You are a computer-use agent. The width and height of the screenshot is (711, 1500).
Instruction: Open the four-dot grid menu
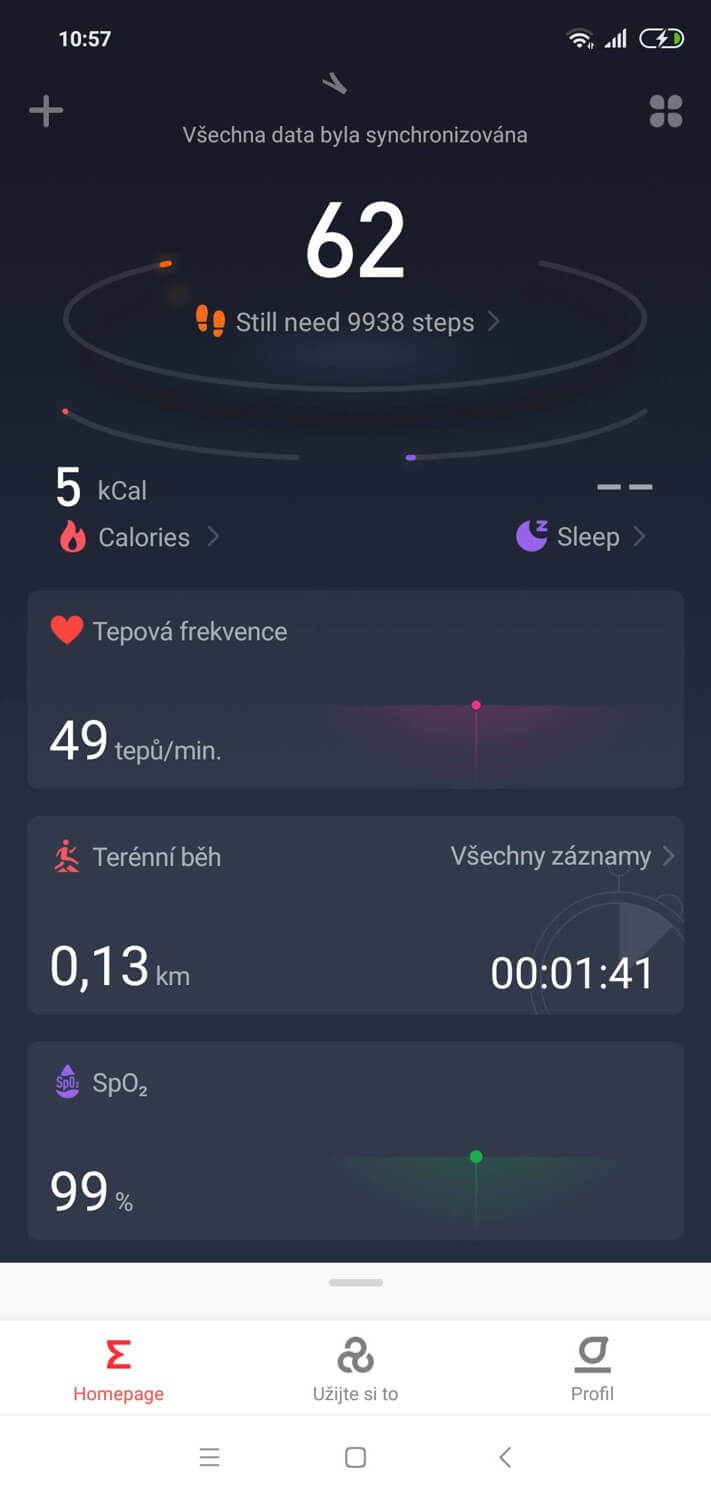[x=665, y=111]
